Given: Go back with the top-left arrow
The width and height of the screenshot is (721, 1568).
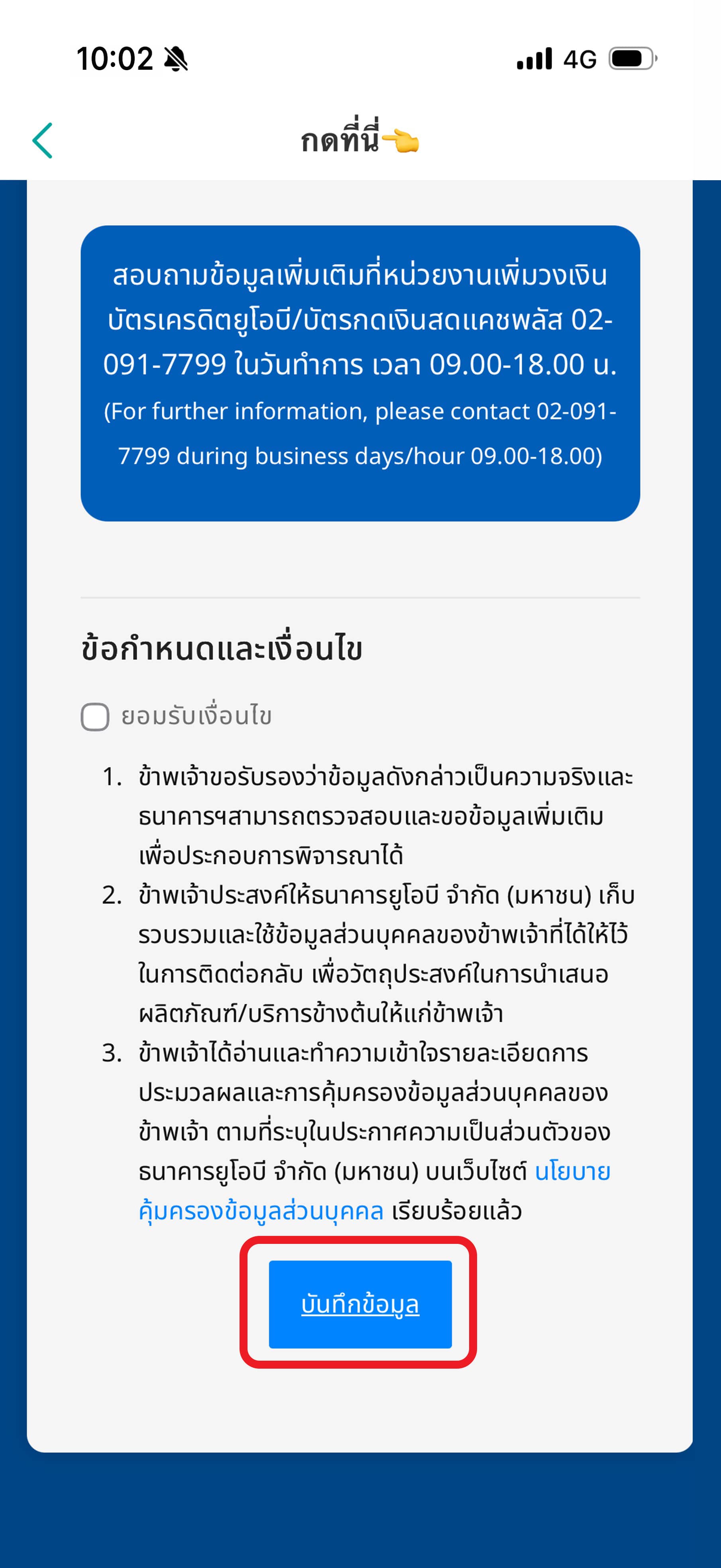Looking at the screenshot, I should tap(43, 141).
